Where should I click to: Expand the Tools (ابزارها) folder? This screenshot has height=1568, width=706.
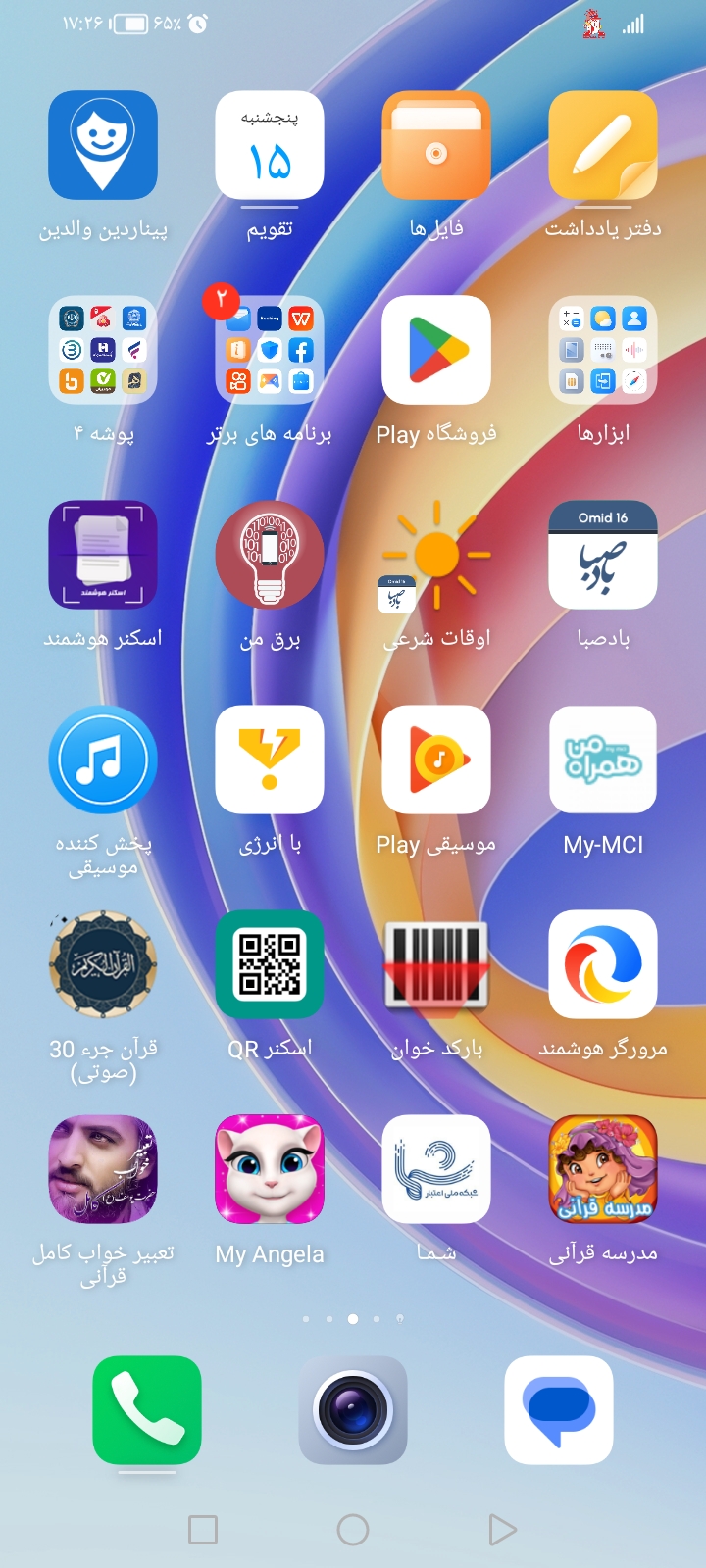603,350
